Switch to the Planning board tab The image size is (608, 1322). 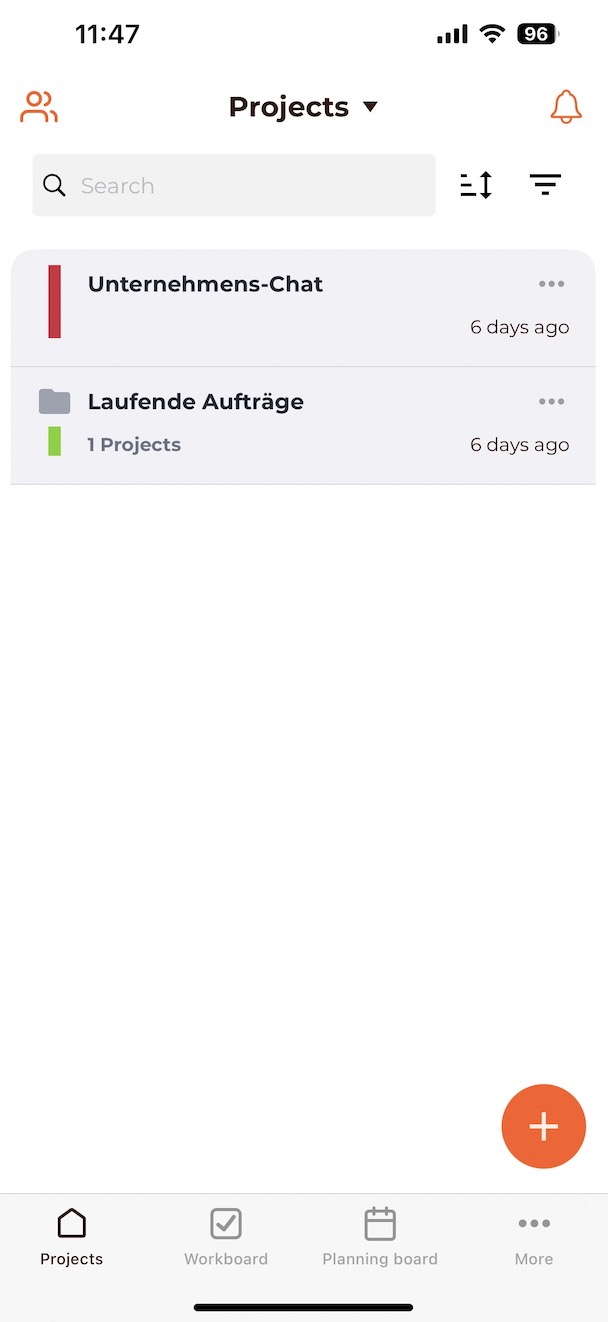[x=380, y=1236]
